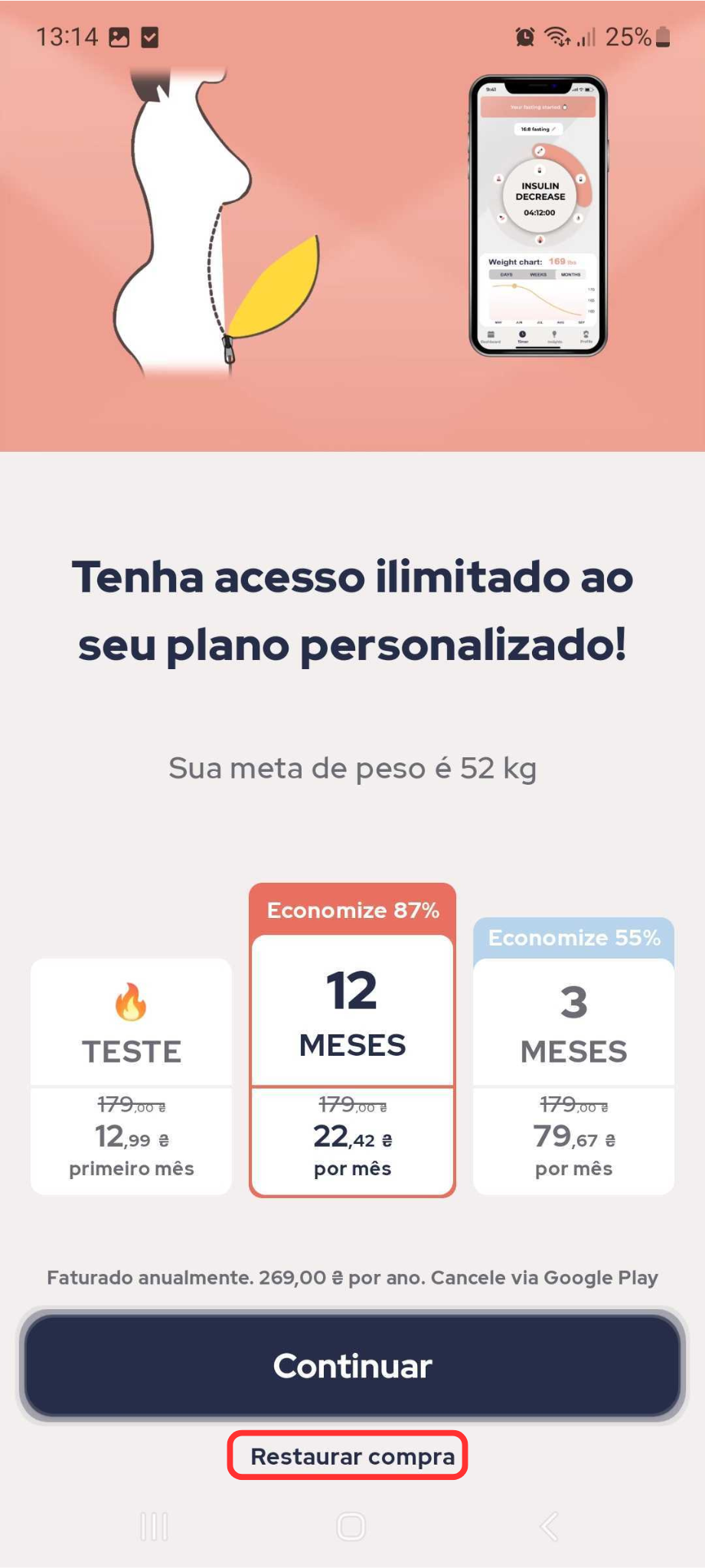Image resolution: width=705 pixels, height=1568 pixels.
Task: Open Restaurar compra link
Action: pos(352,1455)
